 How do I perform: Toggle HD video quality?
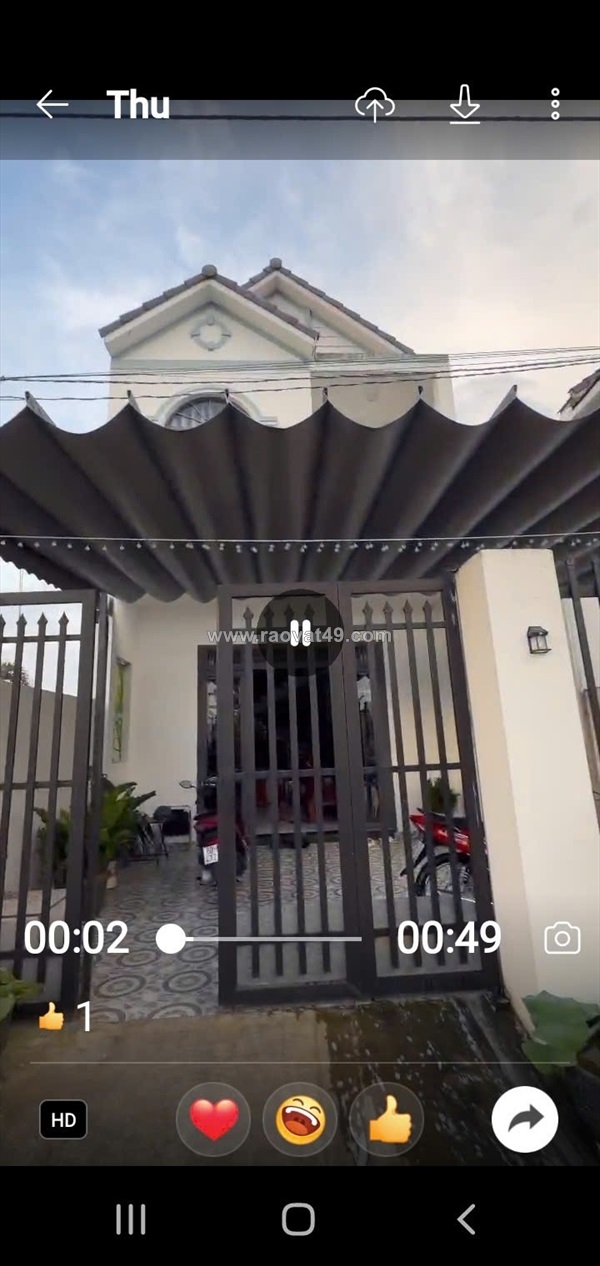[x=63, y=1120]
